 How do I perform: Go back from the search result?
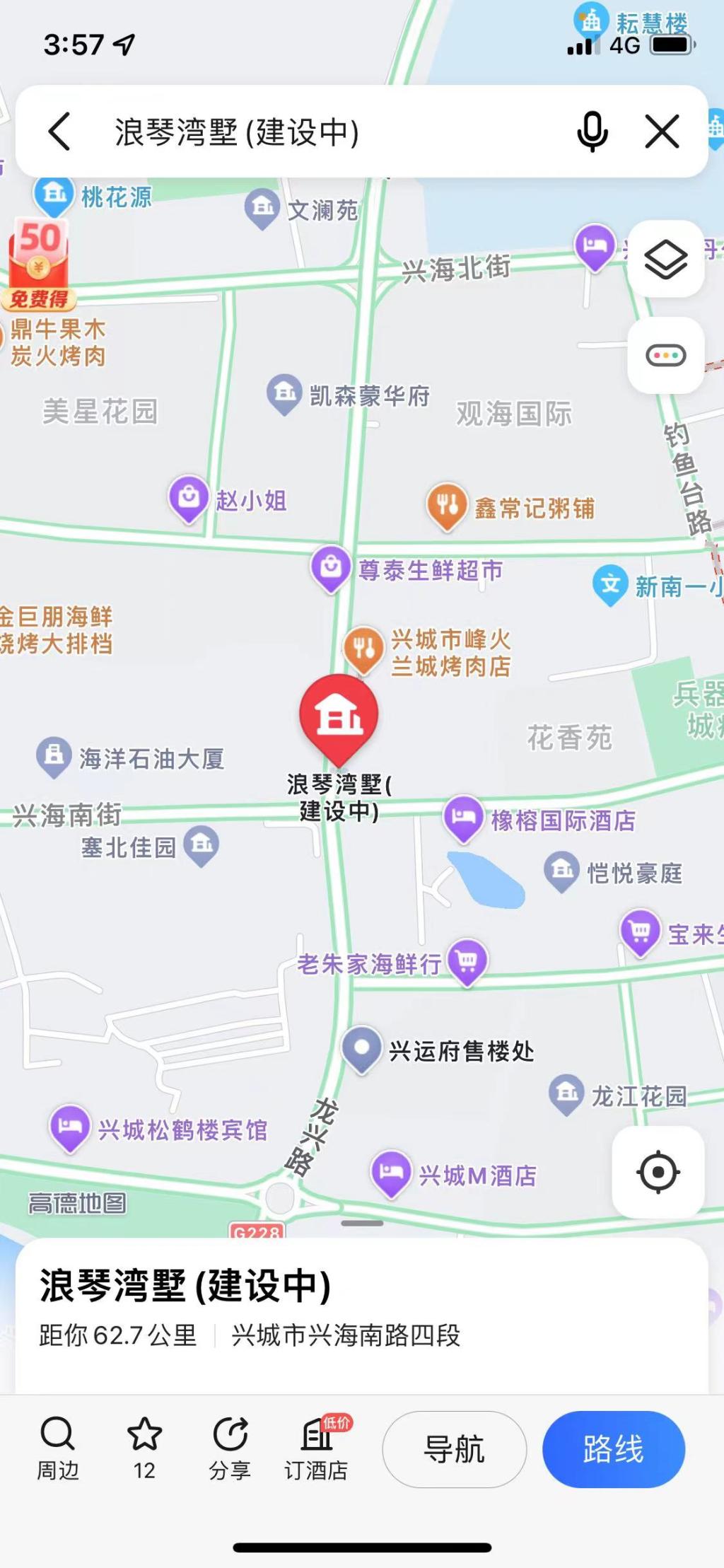point(59,132)
